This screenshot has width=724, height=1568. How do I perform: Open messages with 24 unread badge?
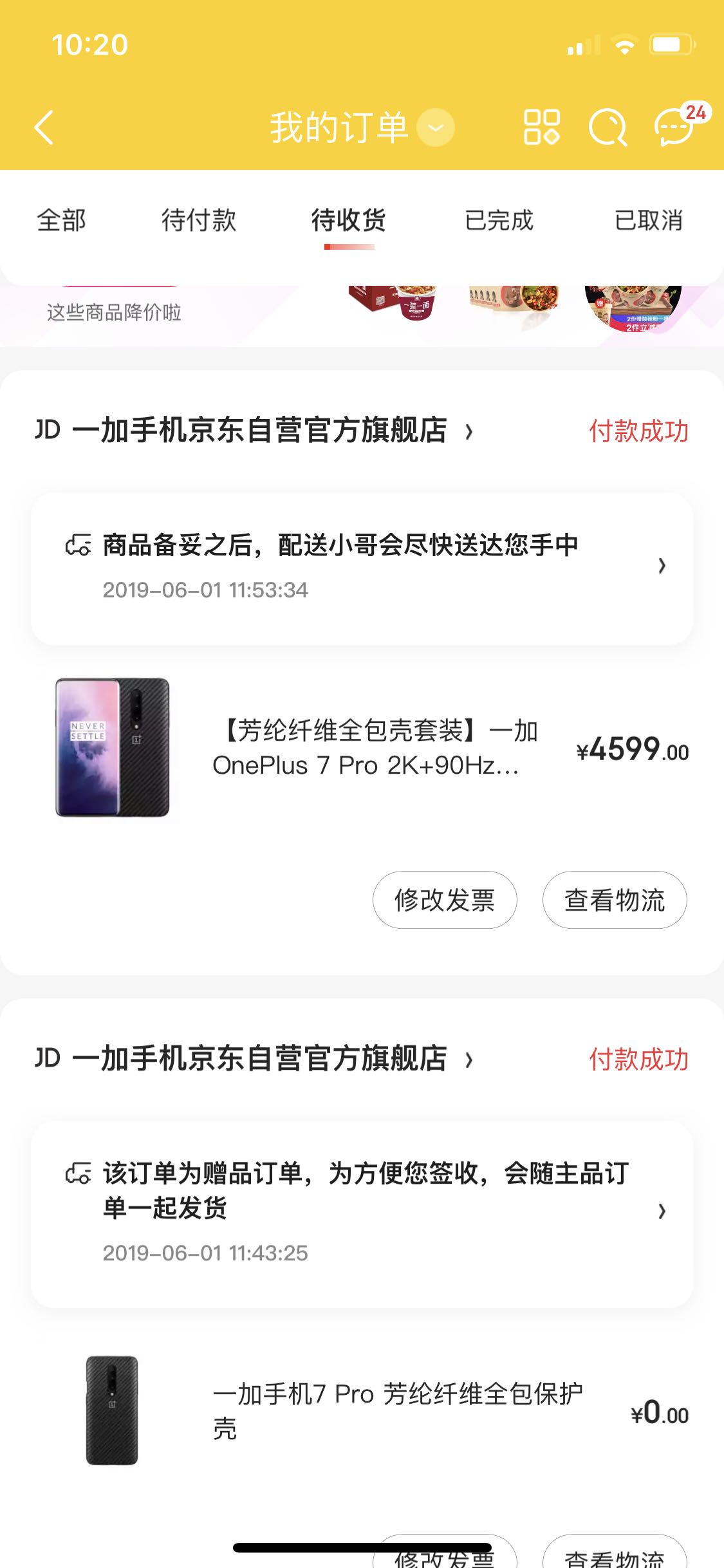pyautogui.click(x=674, y=127)
